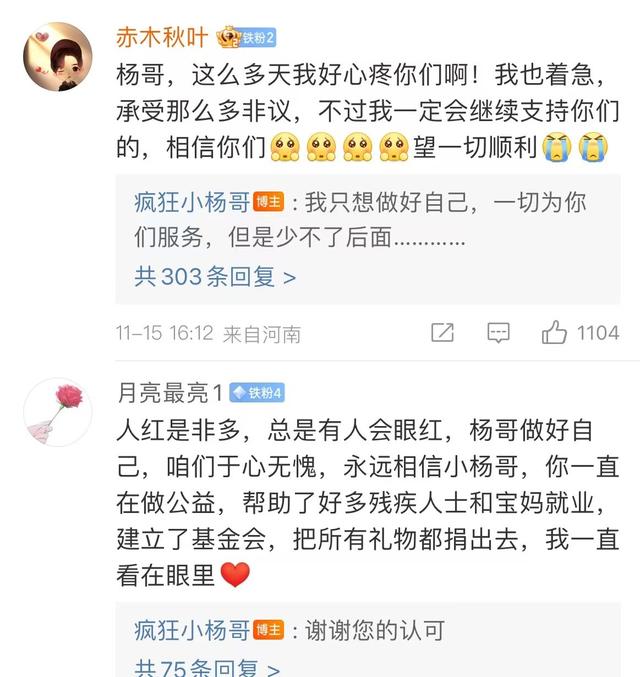The height and width of the screenshot is (677, 640).
Task: View all 75 replies
Action: click(x=207, y=667)
